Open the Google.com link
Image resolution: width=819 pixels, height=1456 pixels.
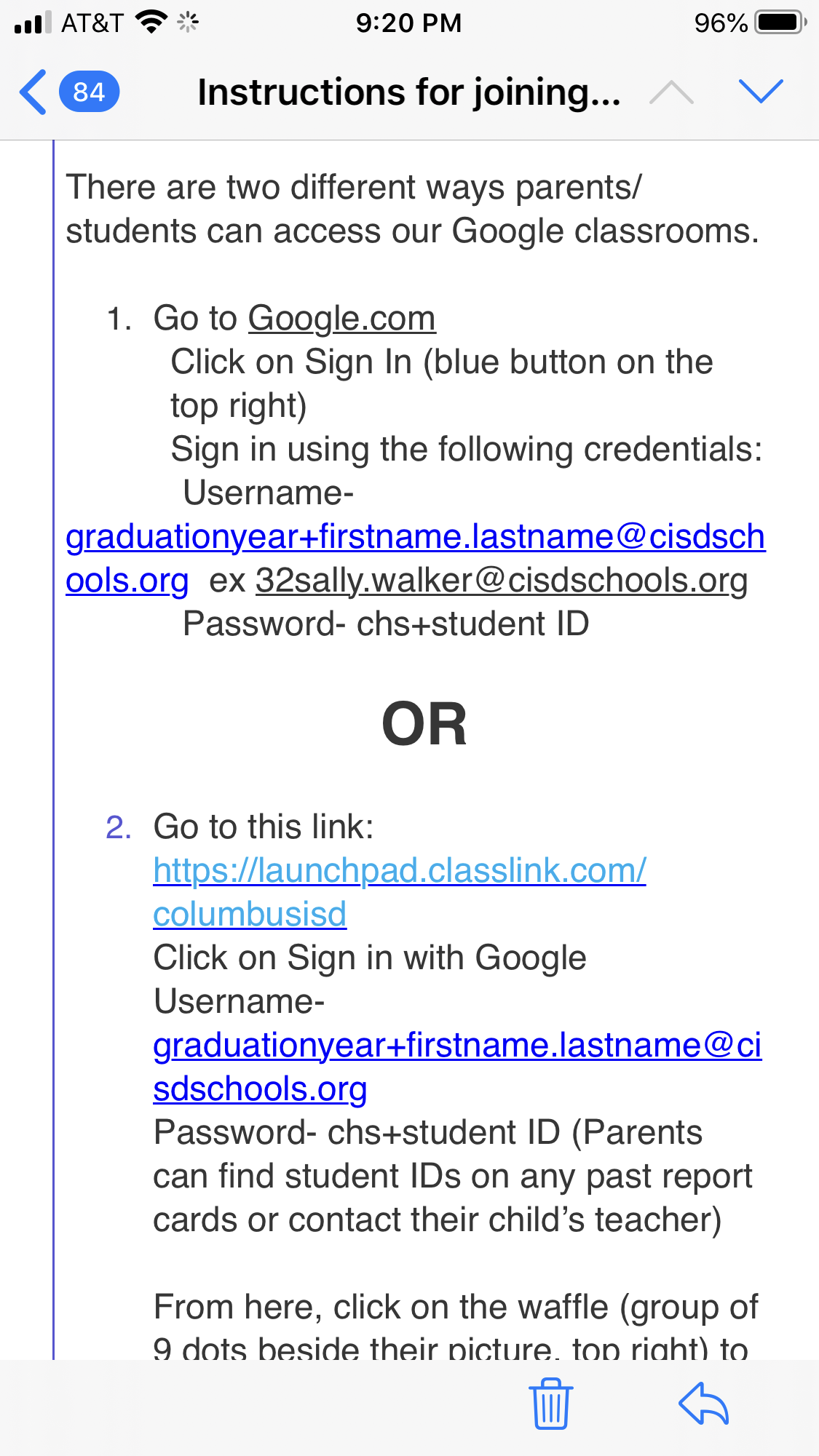pos(341,319)
